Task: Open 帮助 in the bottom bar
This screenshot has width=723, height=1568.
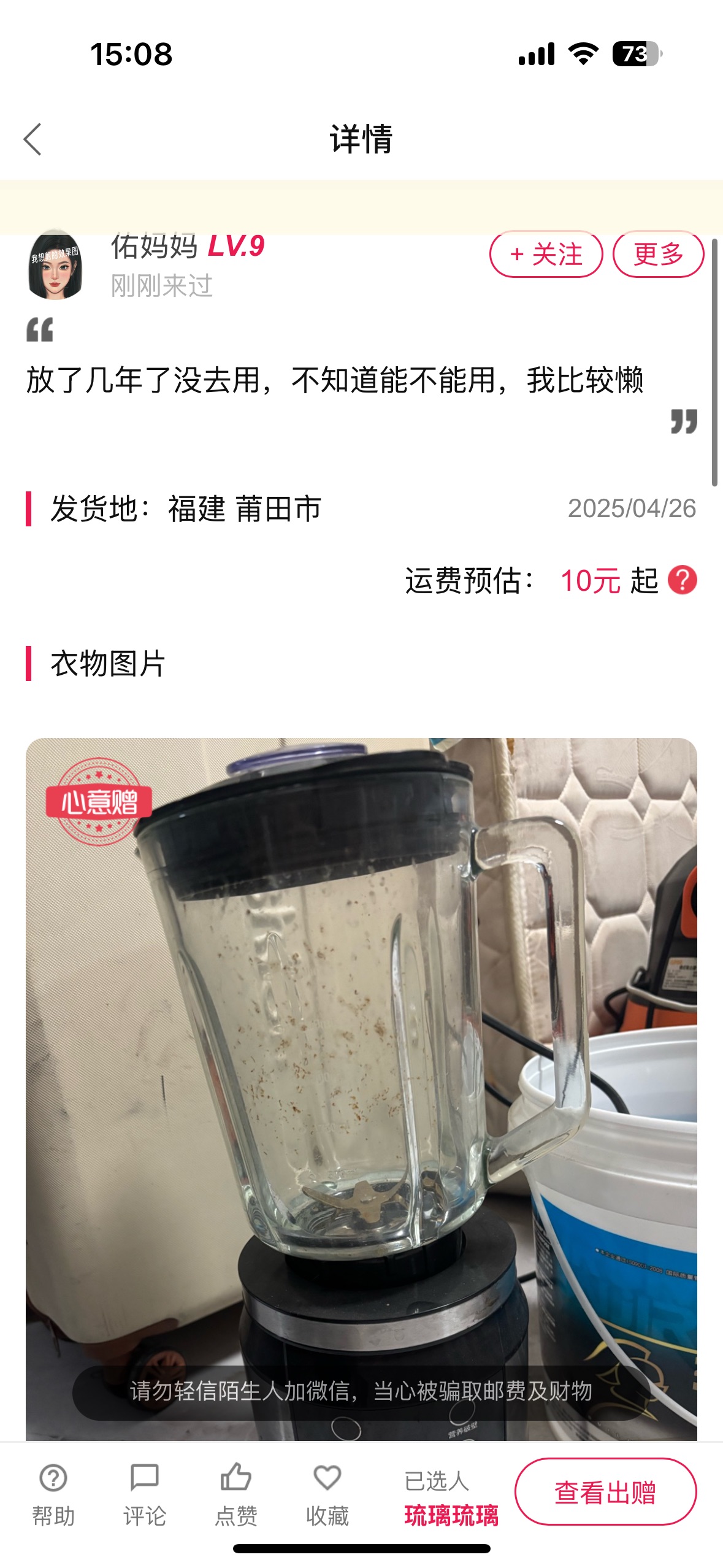Action: point(53,1494)
